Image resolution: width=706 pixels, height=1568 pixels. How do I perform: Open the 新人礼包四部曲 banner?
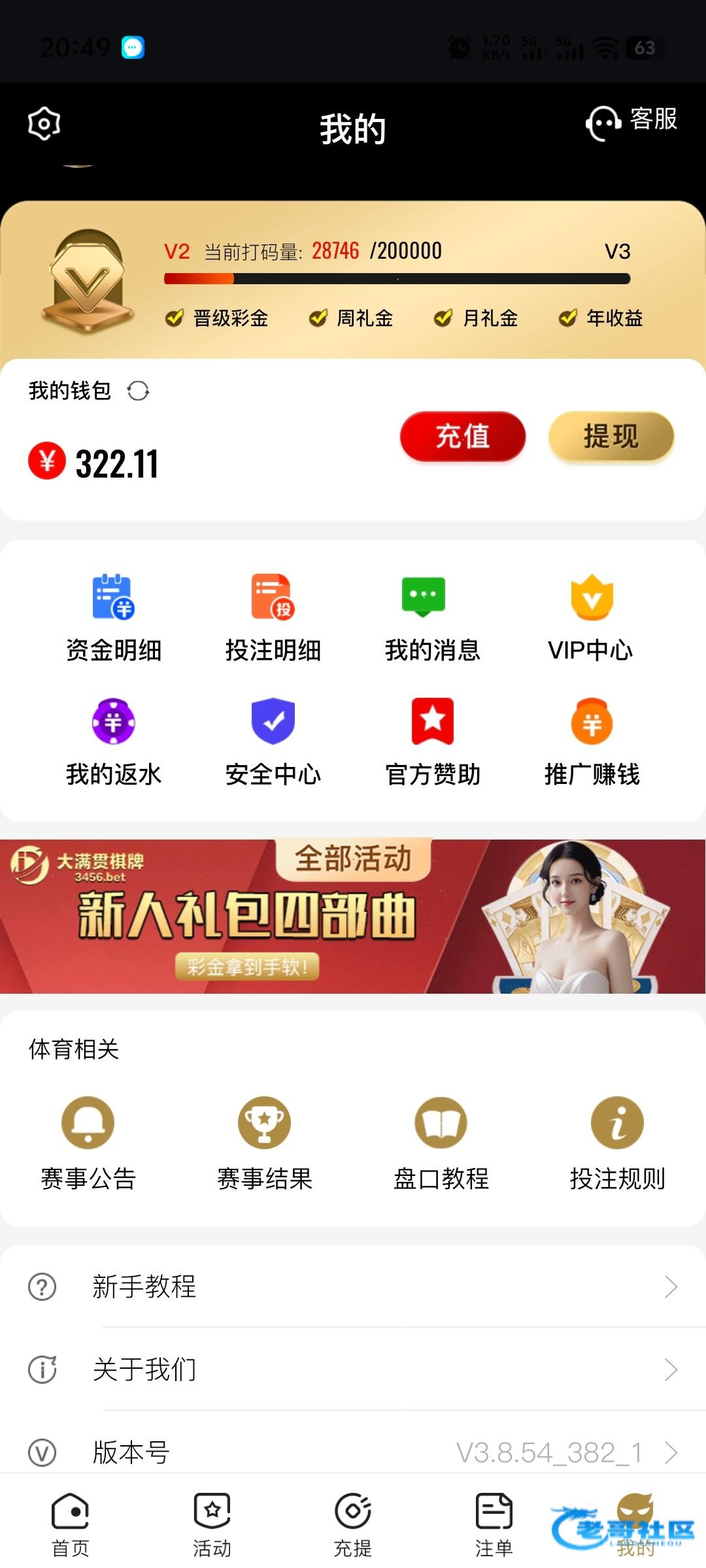[353, 916]
